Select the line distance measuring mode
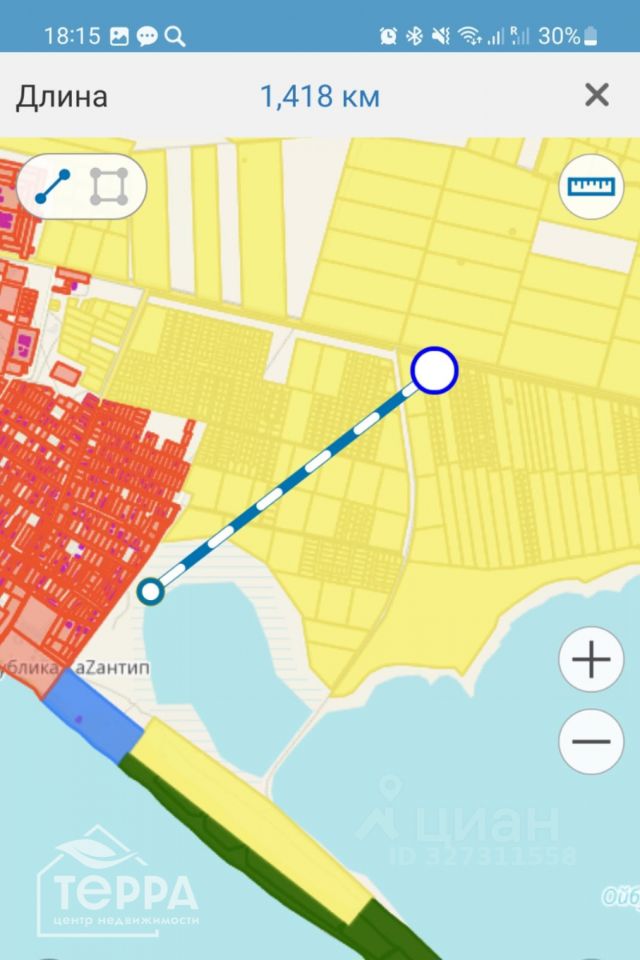Screen dimensions: 640x960 pos(53,187)
